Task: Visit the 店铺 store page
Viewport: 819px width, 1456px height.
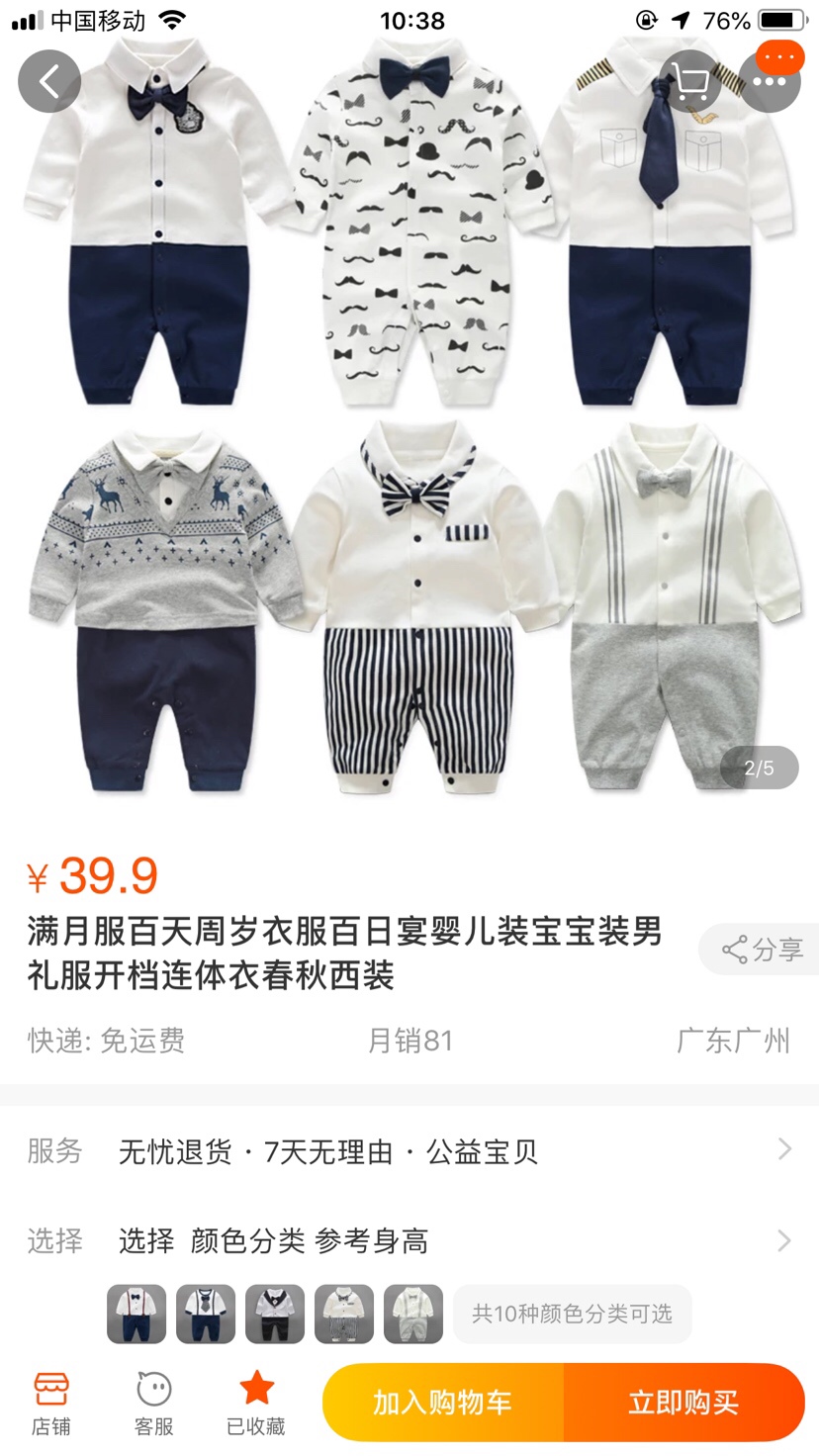Action: coord(50,1403)
